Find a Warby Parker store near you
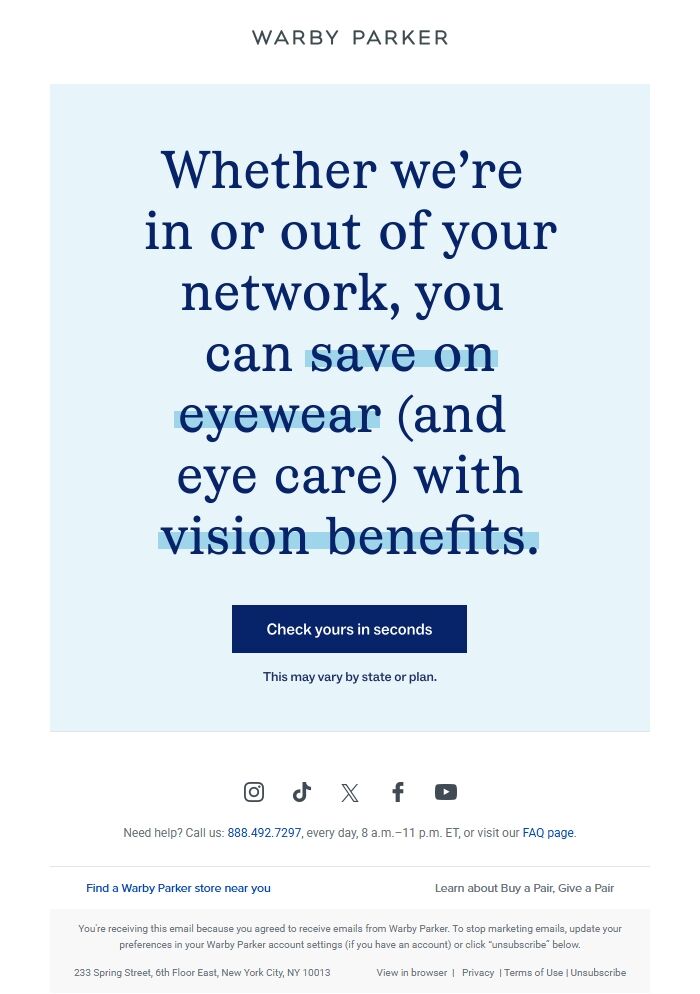 click(x=178, y=888)
